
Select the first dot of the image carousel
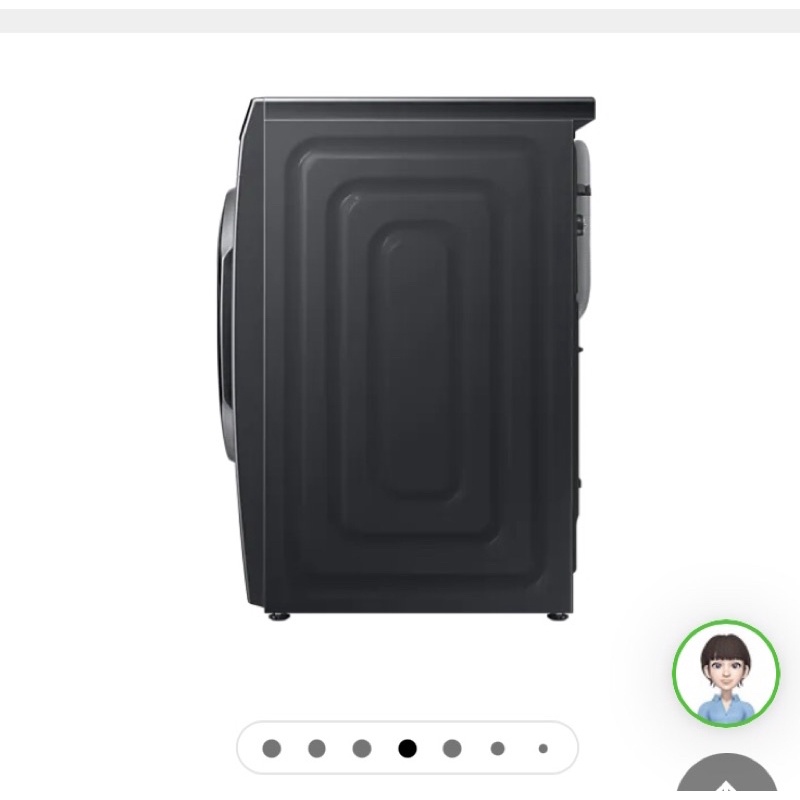click(x=271, y=748)
